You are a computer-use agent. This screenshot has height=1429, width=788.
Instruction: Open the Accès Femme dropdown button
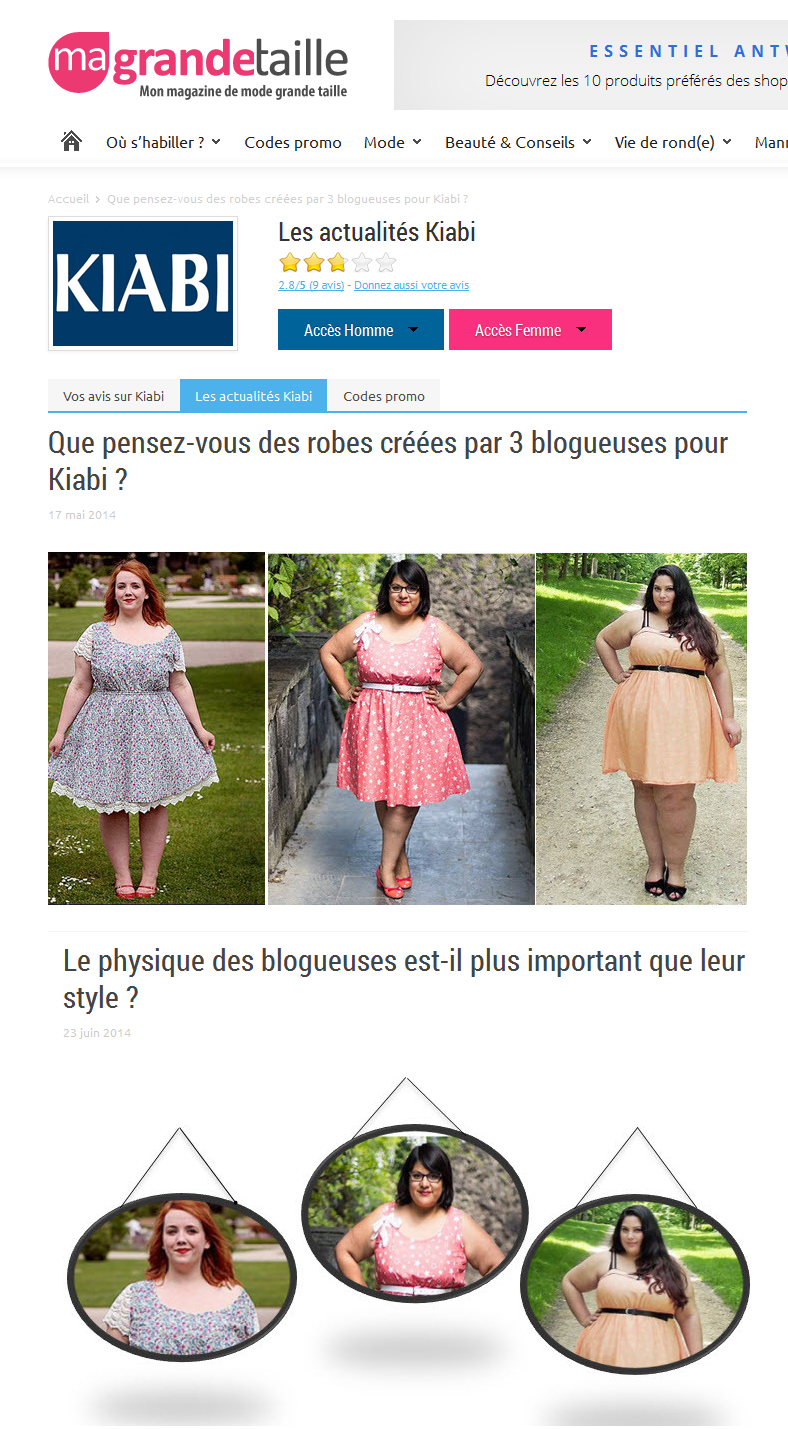click(x=530, y=330)
